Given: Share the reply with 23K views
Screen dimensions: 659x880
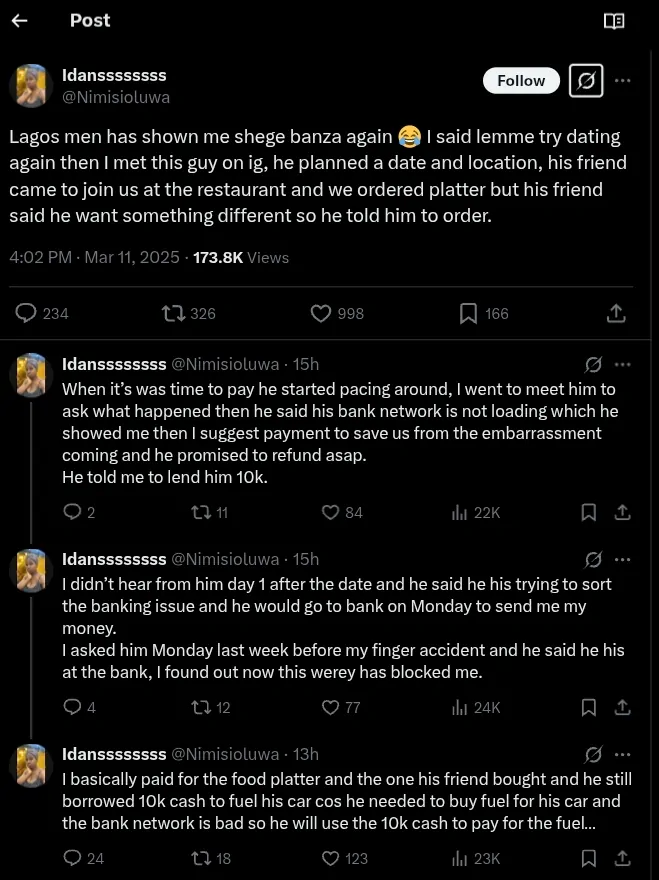Looking at the screenshot, I should click(x=622, y=858).
